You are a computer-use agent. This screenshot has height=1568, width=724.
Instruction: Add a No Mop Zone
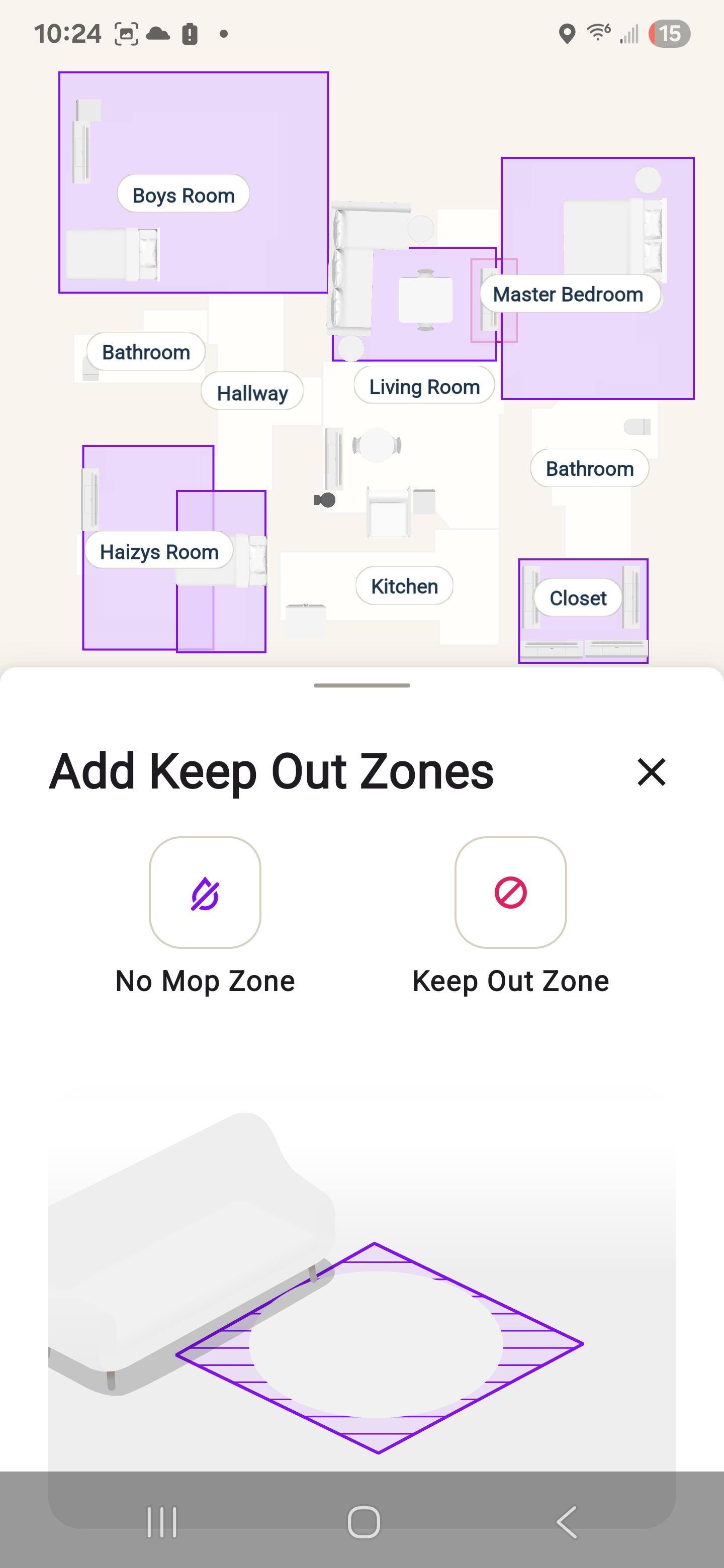205,893
